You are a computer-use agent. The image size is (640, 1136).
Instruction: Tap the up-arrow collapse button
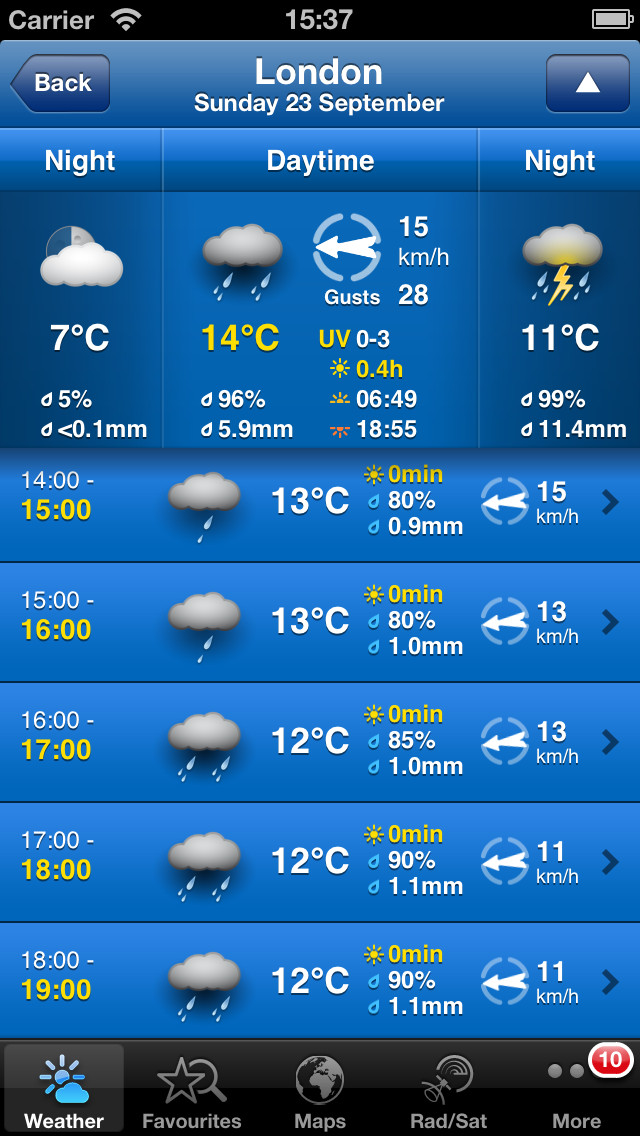587,83
